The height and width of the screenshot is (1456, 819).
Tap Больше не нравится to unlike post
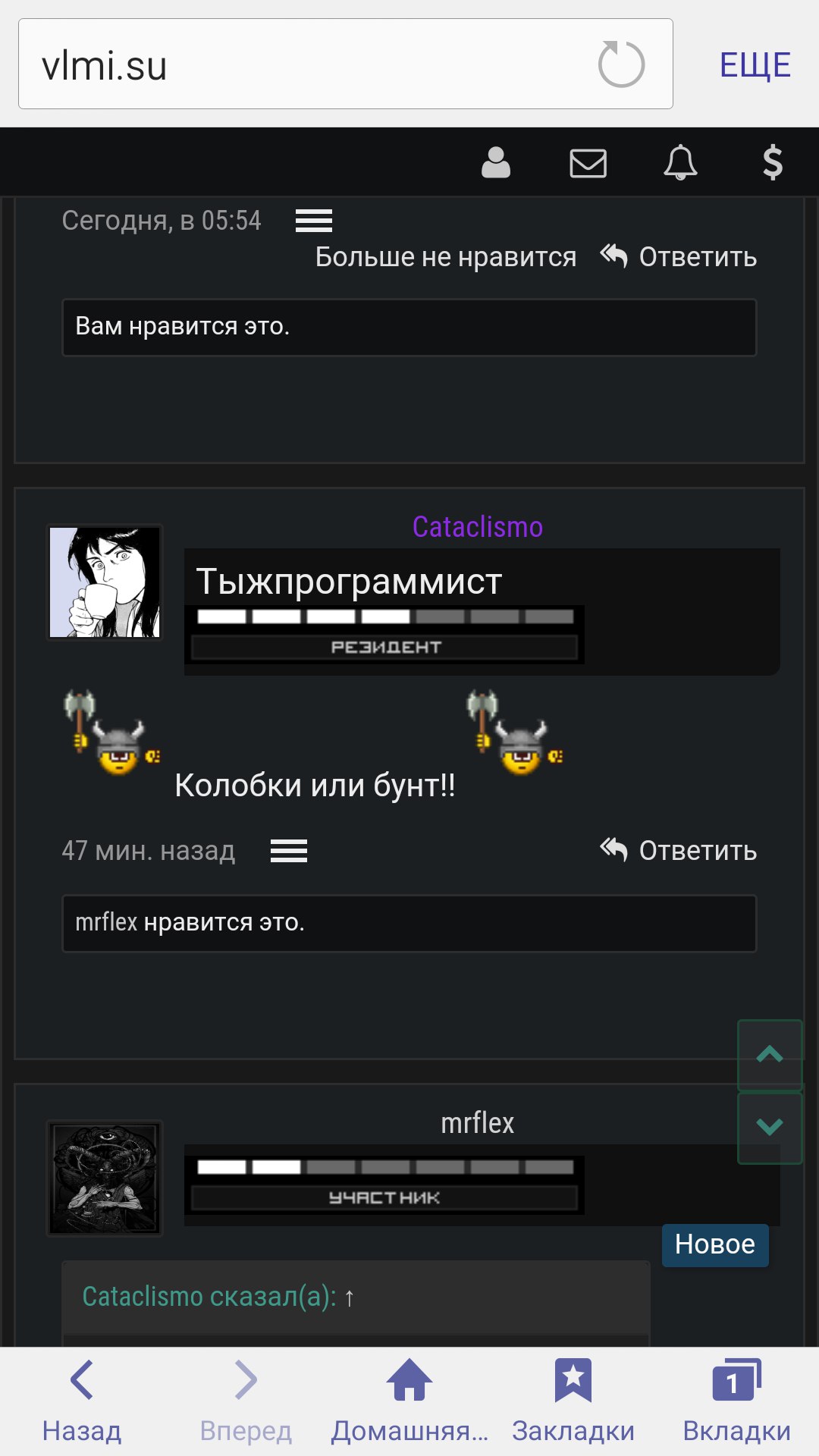tap(445, 257)
